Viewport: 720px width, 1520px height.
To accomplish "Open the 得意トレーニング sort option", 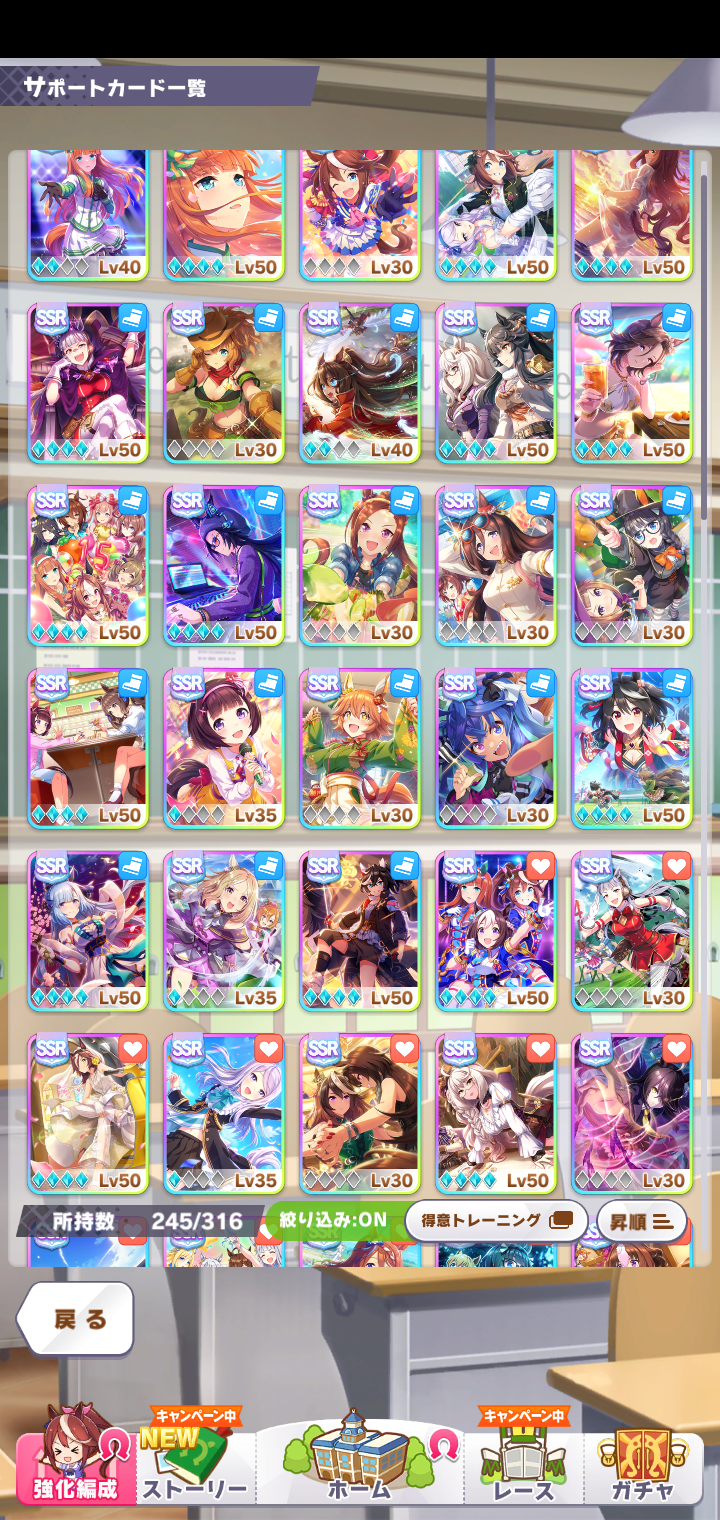I will [496, 1221].
